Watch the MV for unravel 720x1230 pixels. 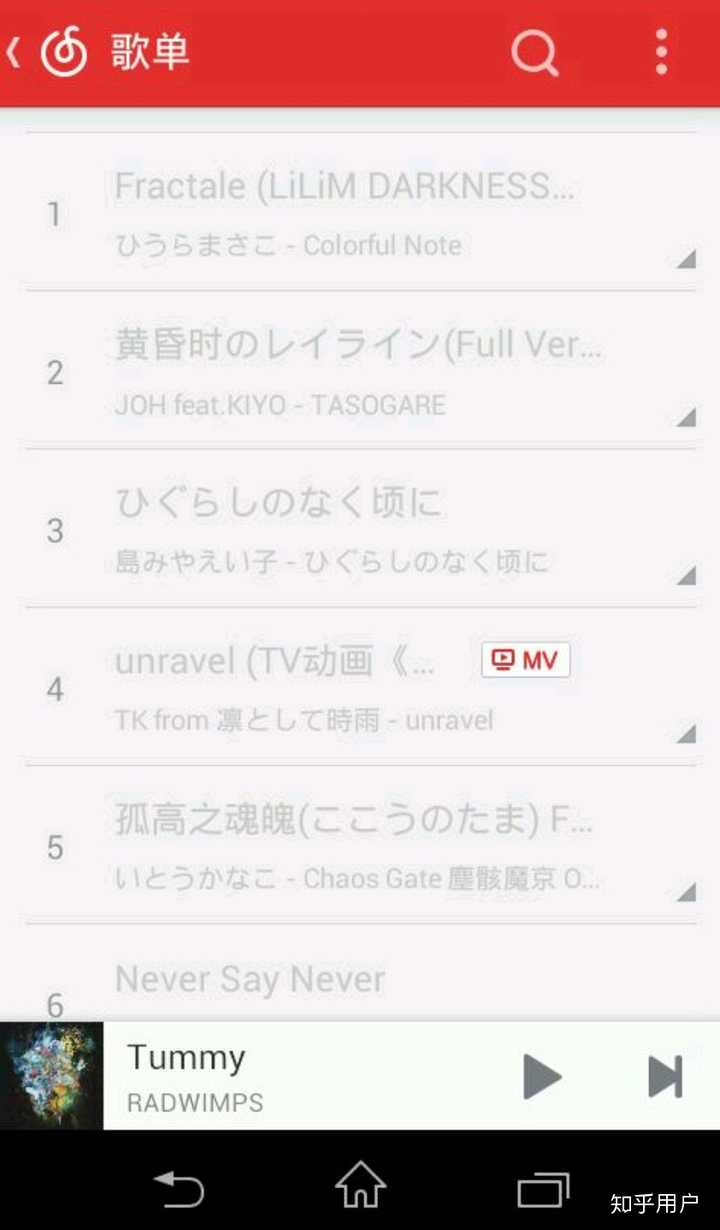[526, 660]
